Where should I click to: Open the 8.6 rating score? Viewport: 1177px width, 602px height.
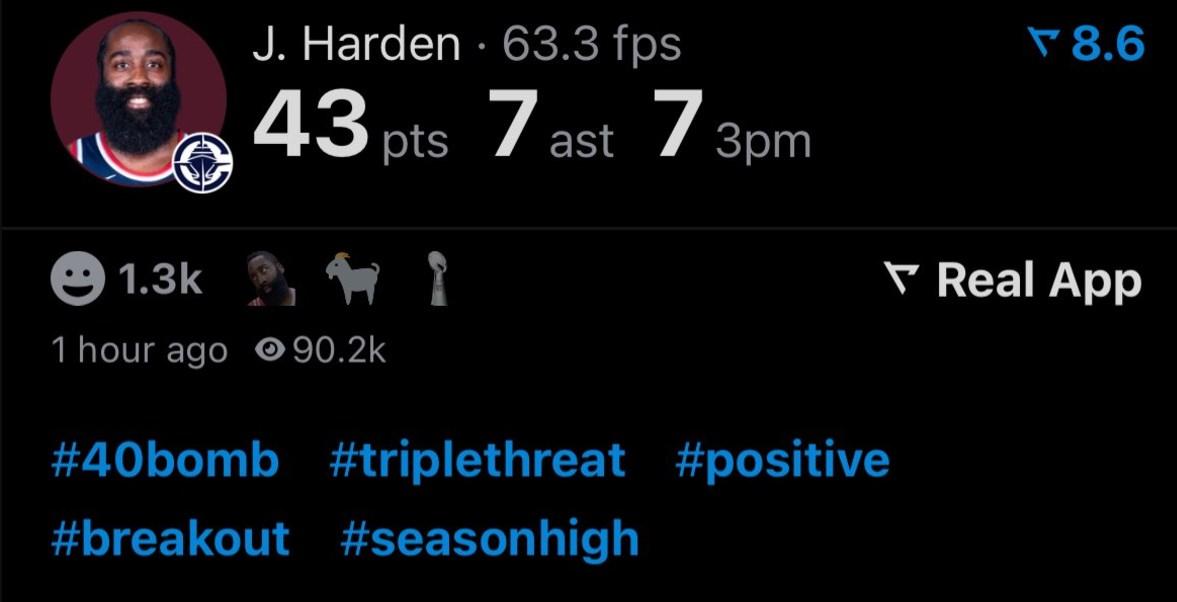coord(1086,45)
